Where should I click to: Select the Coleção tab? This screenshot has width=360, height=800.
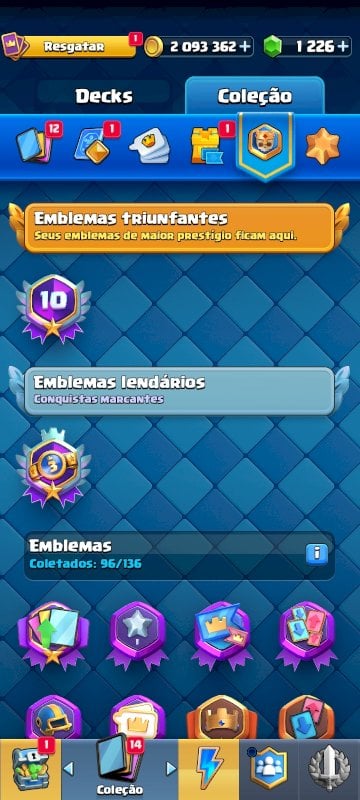coord(254,96)
